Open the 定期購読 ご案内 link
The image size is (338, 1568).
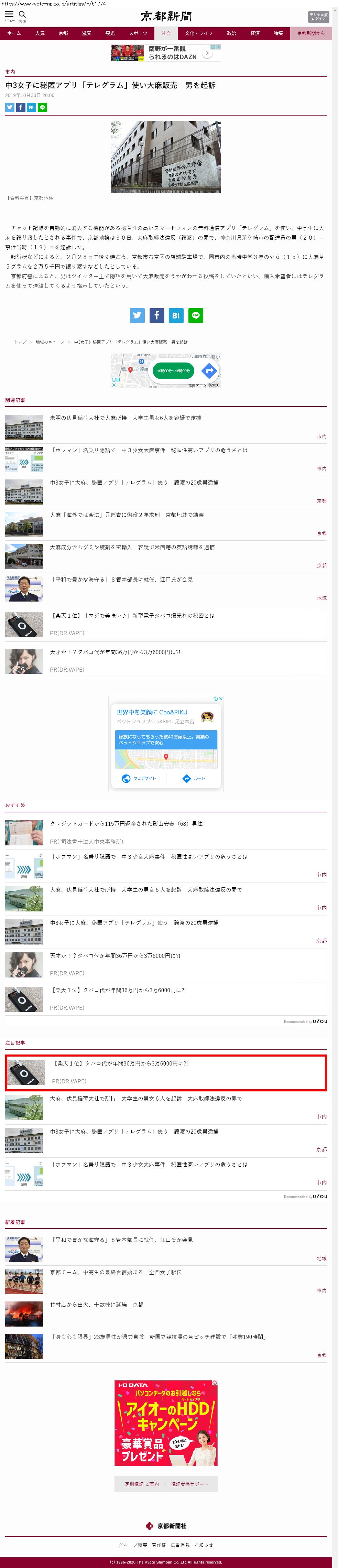pyautogui.click(x=141, y=1484)
